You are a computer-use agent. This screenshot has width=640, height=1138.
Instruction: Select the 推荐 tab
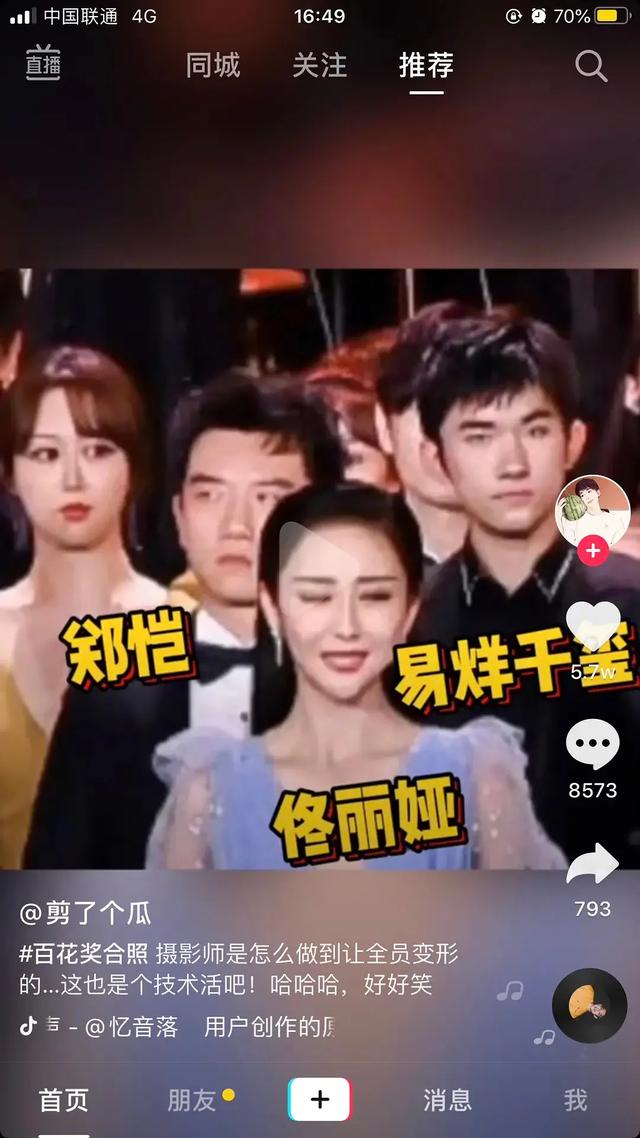(x=426, y=66)
